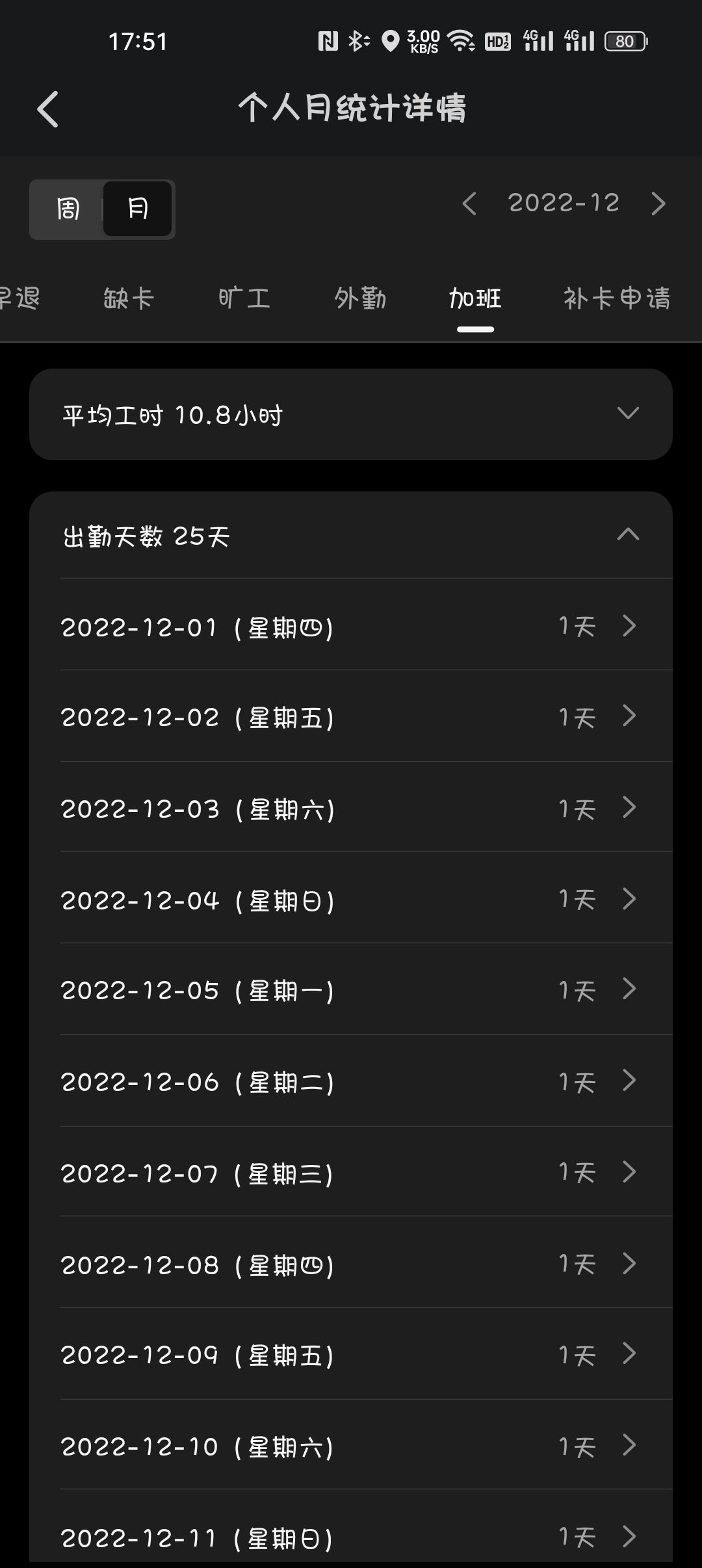Go to the next month
Image resolution: width=702 pixels, height=1568 pixels.
coord(658,203)
